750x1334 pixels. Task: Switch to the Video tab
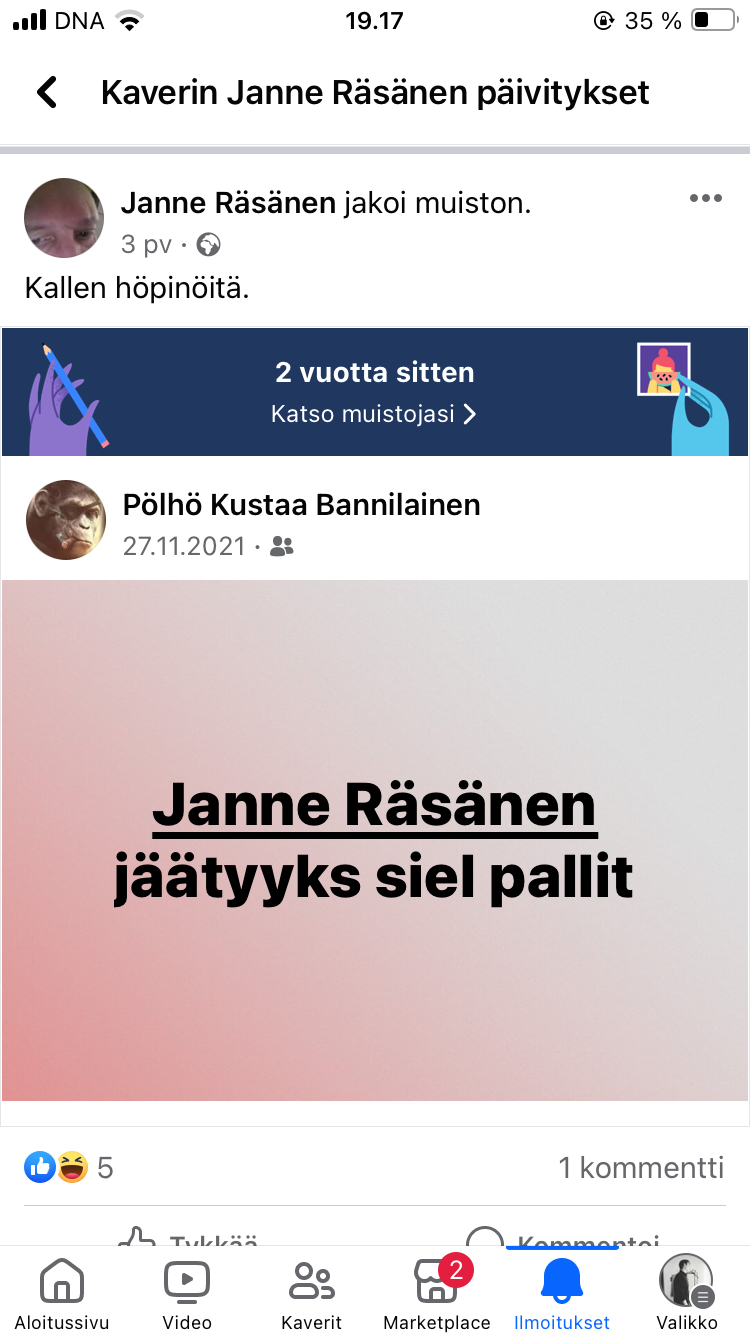[187, 1294]
